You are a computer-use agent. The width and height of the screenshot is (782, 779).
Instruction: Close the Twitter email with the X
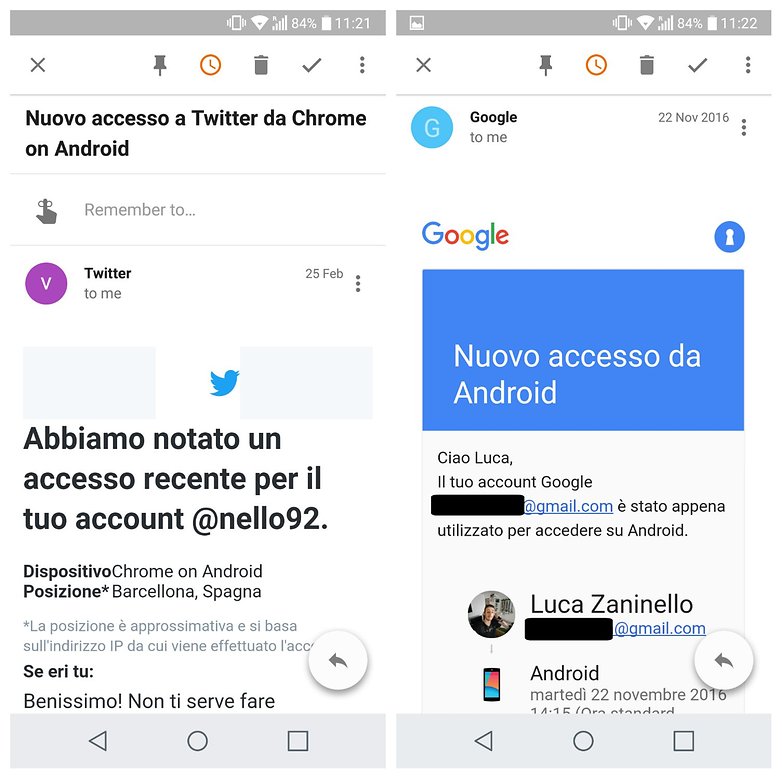point(38,65)
